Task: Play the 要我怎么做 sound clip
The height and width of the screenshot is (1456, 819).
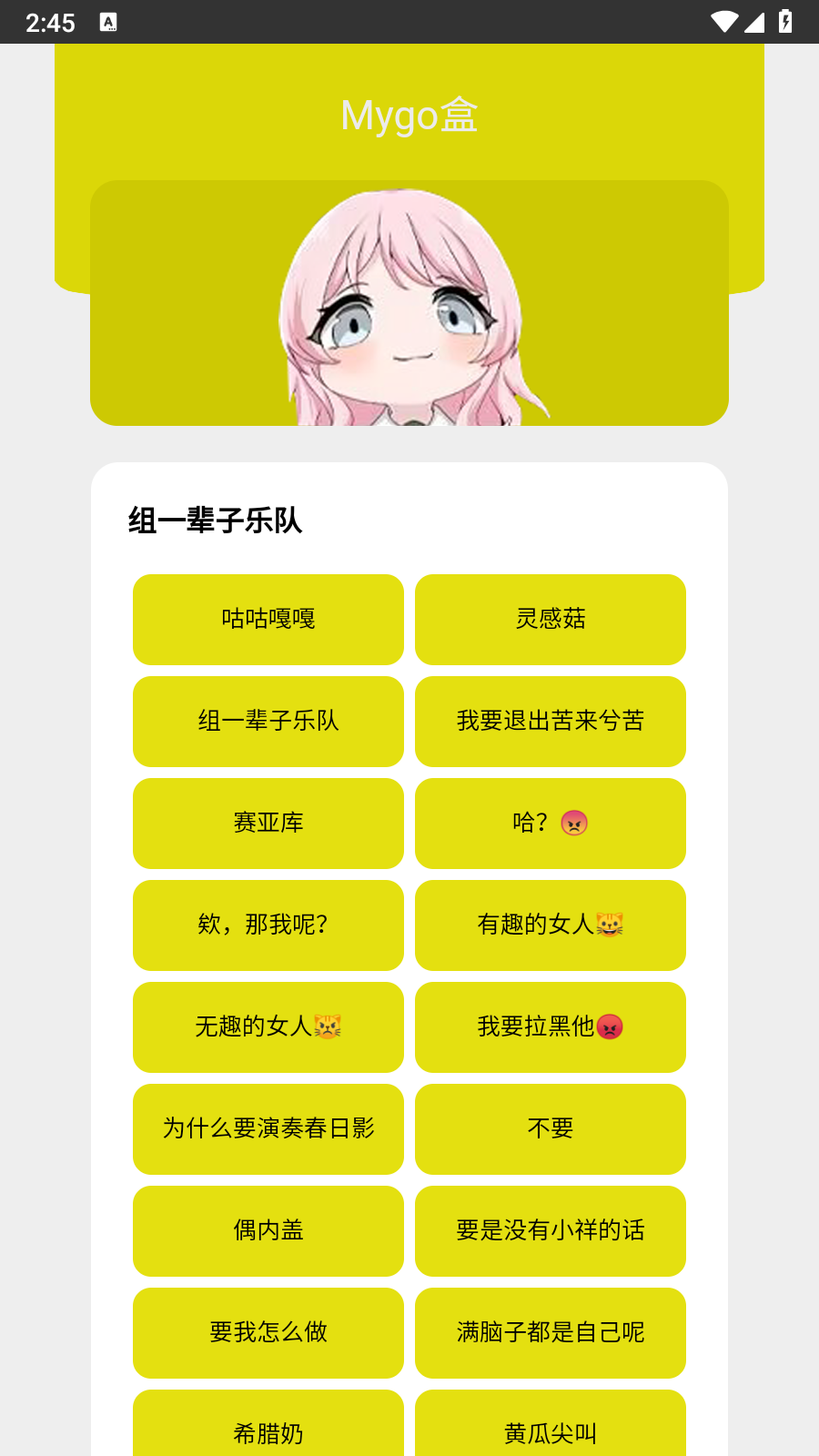Action: point(268,1333)
